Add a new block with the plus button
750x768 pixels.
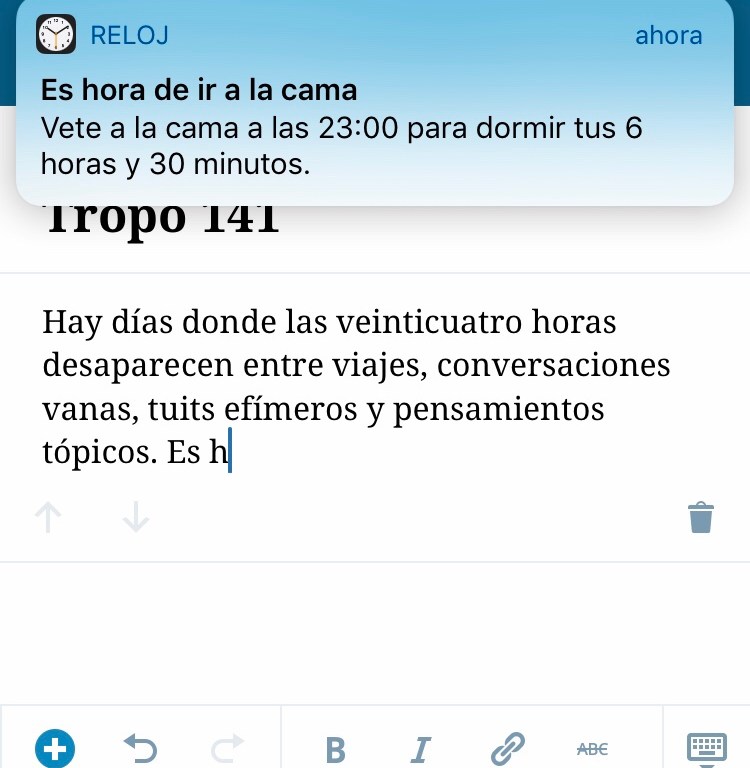click(x=55, y=747)
